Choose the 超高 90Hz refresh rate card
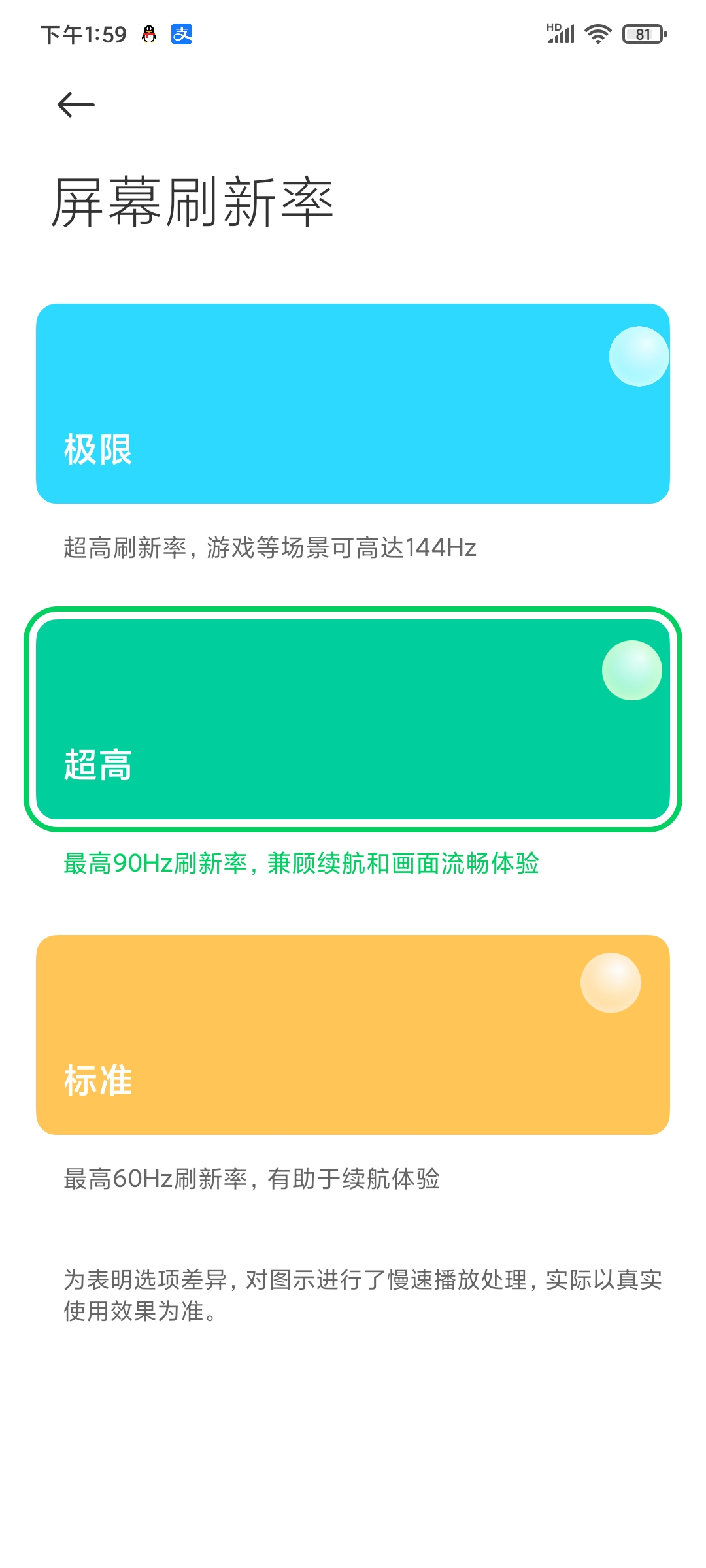Screen dimensions: 706x1568 tap(353, 719)
